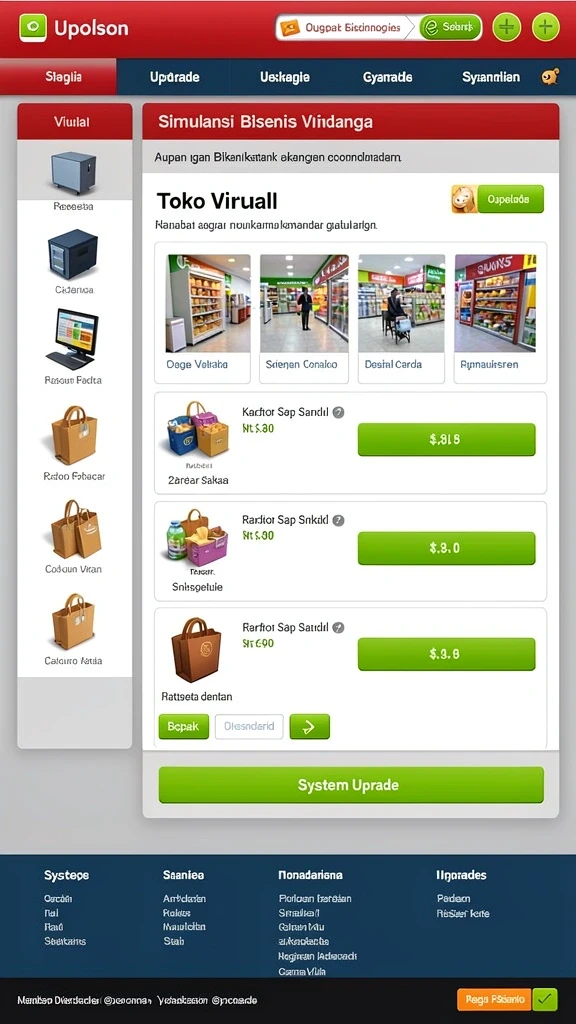Tap the green $.3. 0 price button

(x=446, y=548)
